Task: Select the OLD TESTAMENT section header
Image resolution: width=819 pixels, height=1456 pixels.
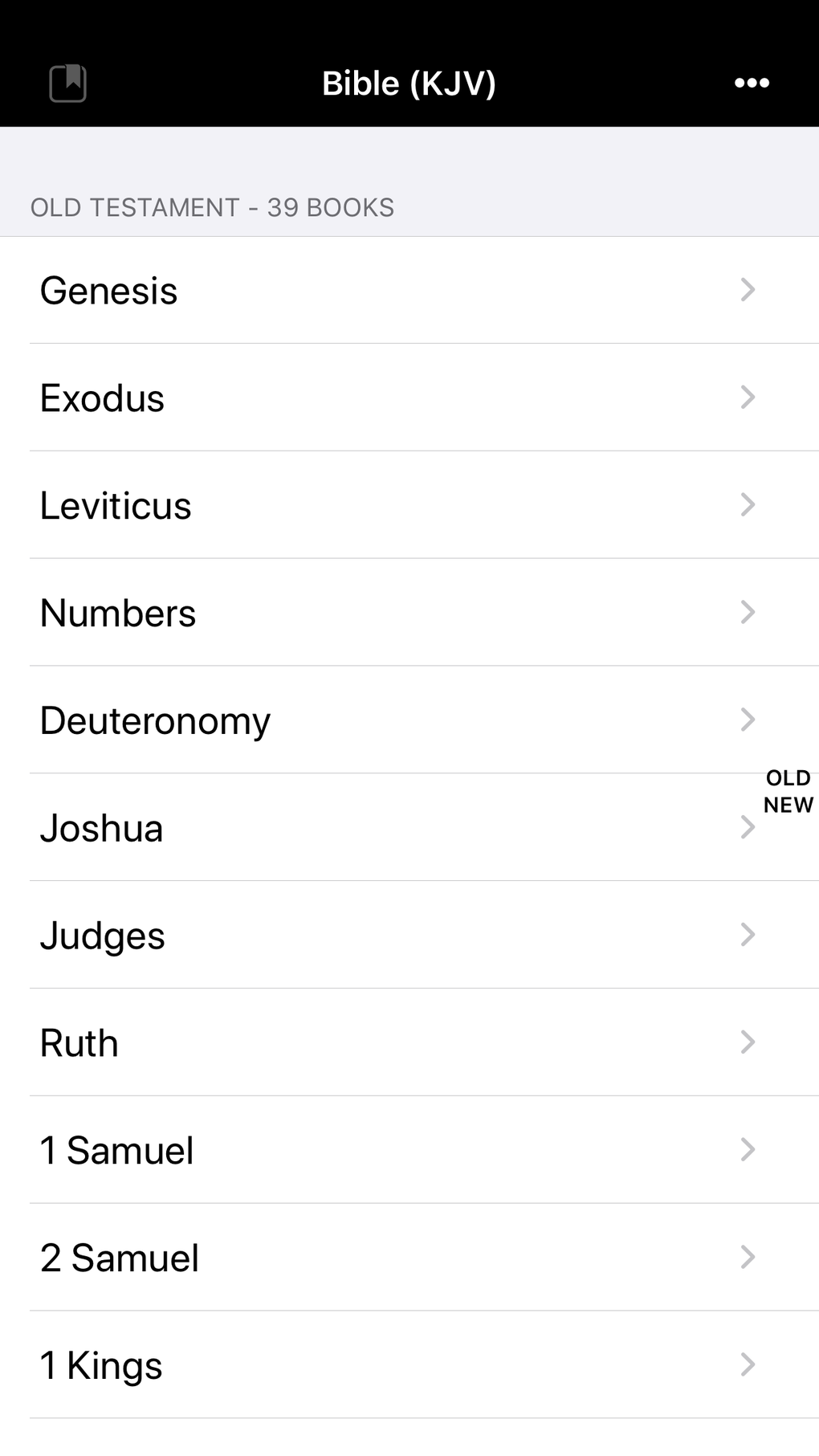Action: (212, 207)
